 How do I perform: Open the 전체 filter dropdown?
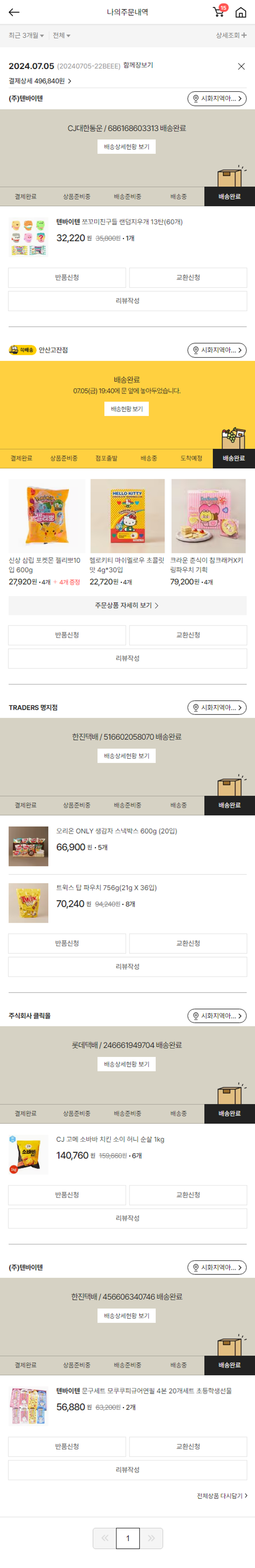pyautogui.click(x=62, y=35)
